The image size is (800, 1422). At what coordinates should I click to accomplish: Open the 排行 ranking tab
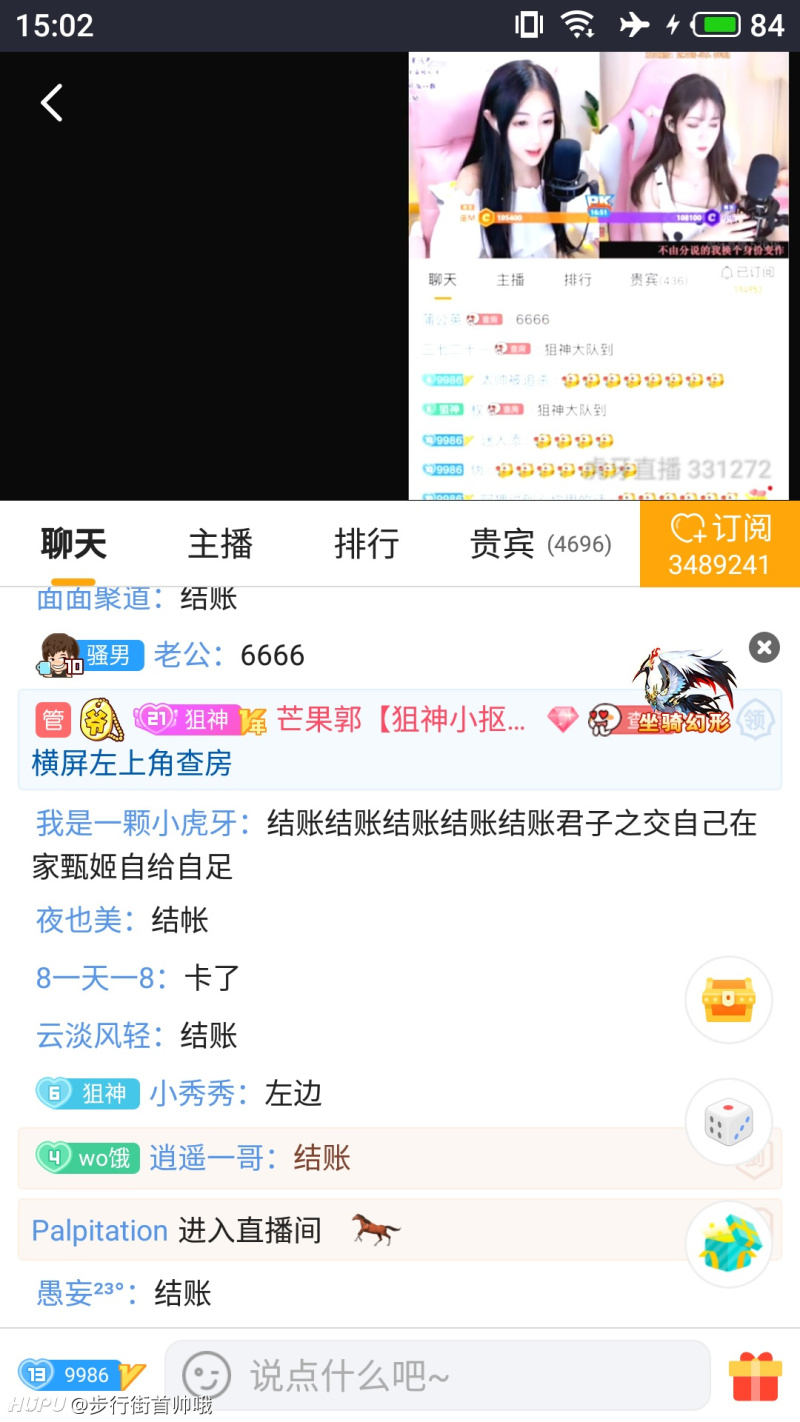tap(366, 545)
